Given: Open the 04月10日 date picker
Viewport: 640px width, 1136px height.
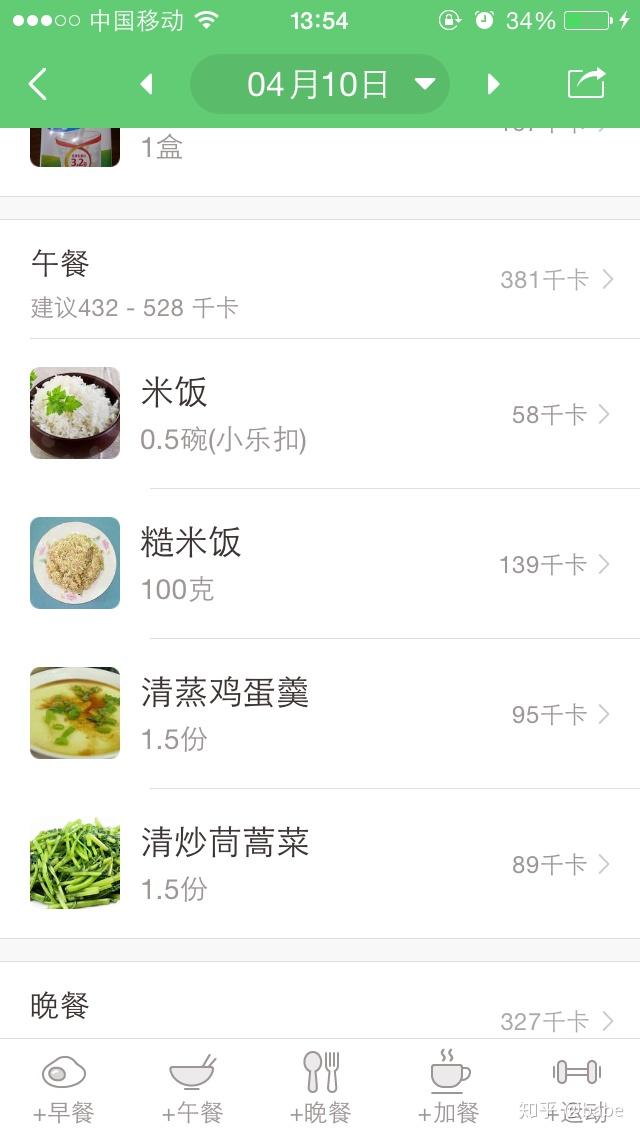Looking at the screenshot, I should coord(320,84).
